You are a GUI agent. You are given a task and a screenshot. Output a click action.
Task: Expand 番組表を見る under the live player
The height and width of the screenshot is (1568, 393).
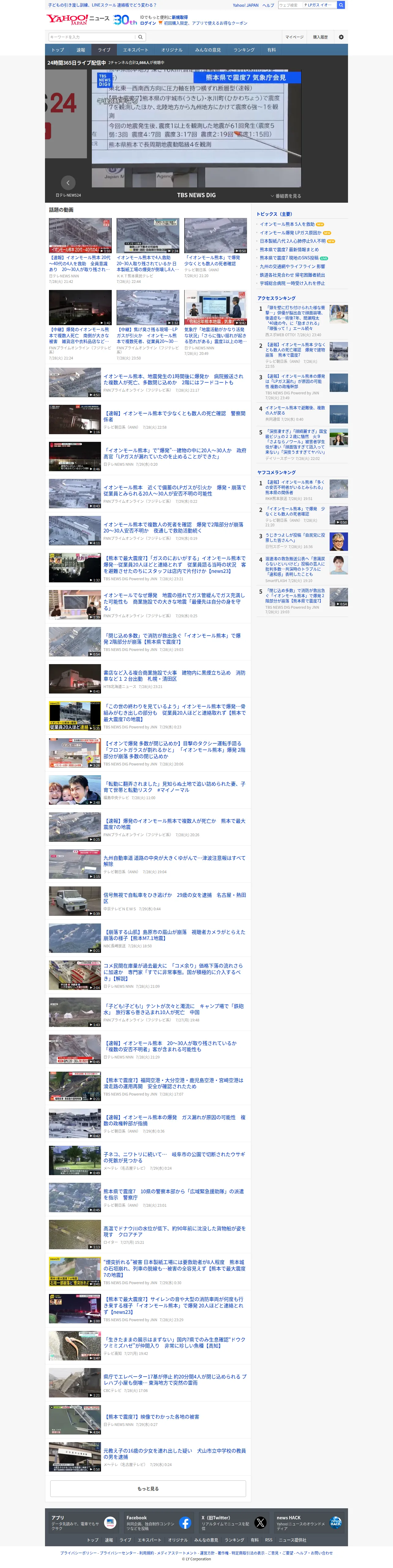tap(286, 196)
